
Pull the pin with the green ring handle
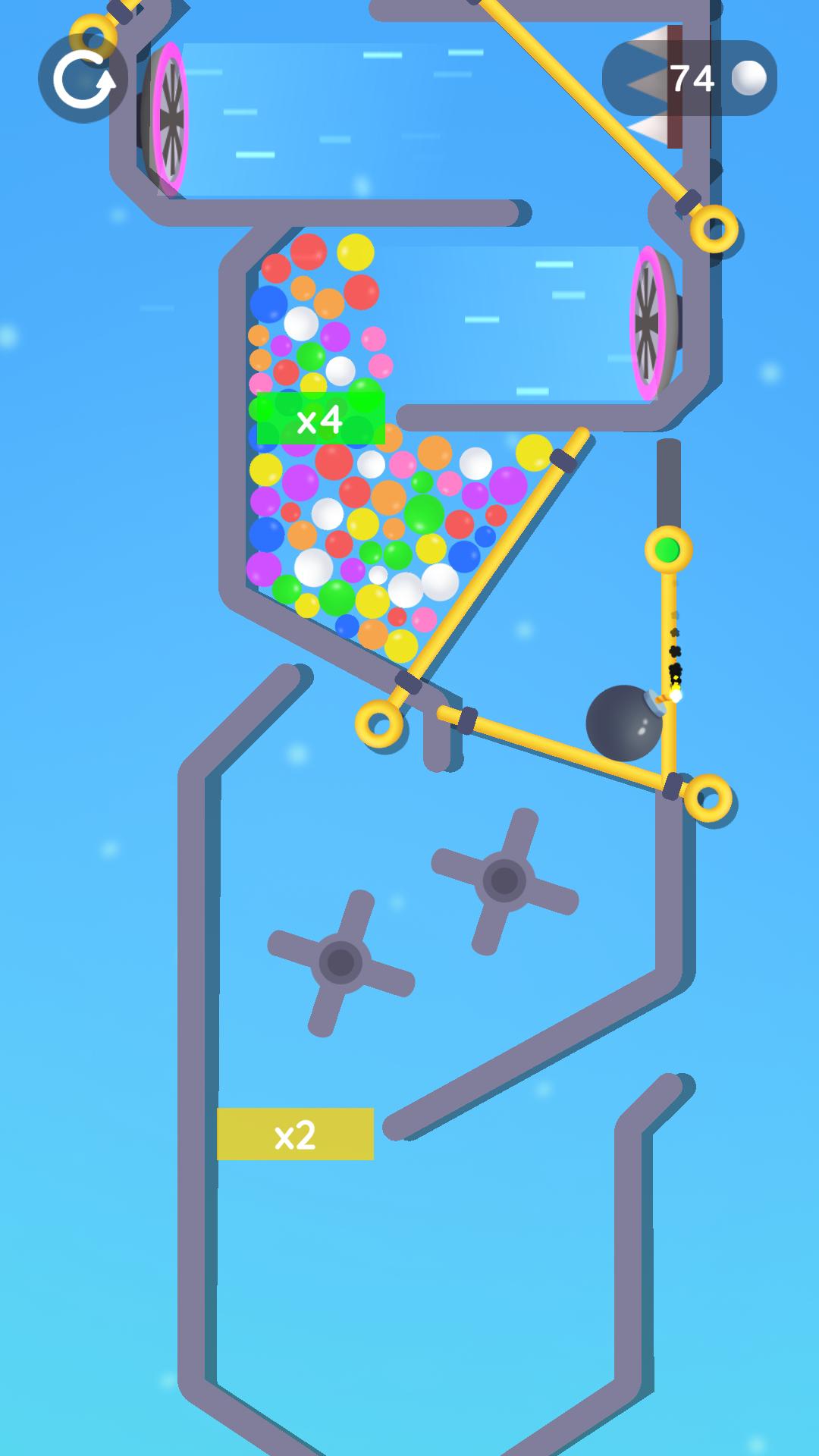coord(668,550)
